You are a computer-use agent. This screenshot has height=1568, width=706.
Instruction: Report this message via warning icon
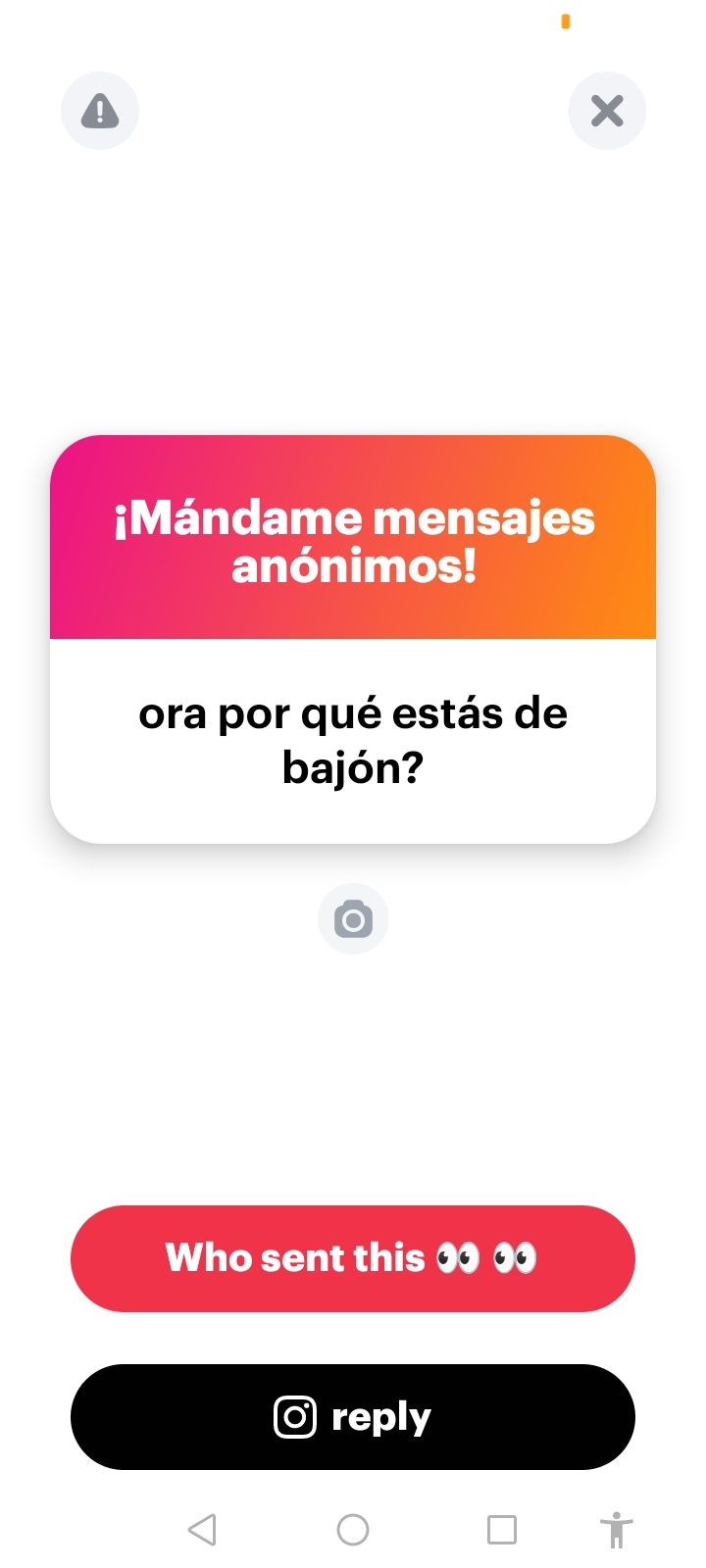(100, 111)
